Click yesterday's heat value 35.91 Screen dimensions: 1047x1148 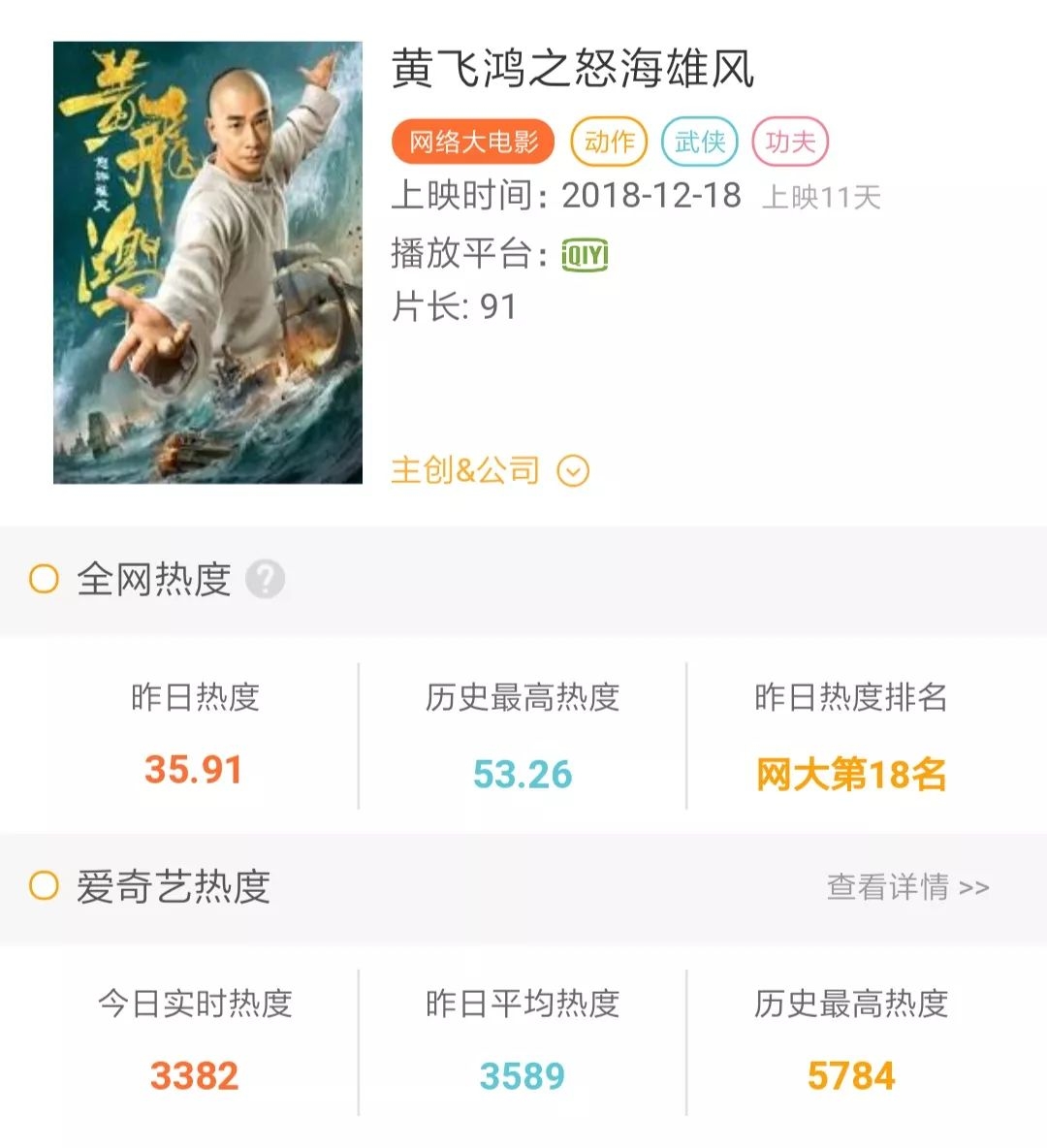[193, 767]
